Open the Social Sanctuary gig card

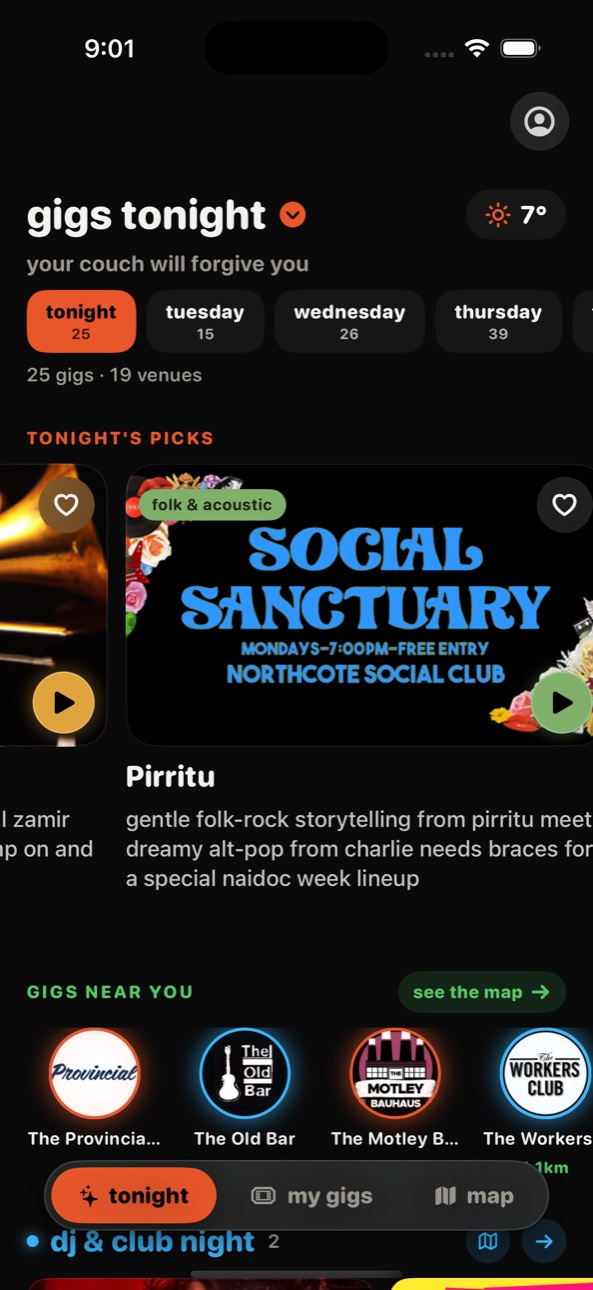point(360,605)
